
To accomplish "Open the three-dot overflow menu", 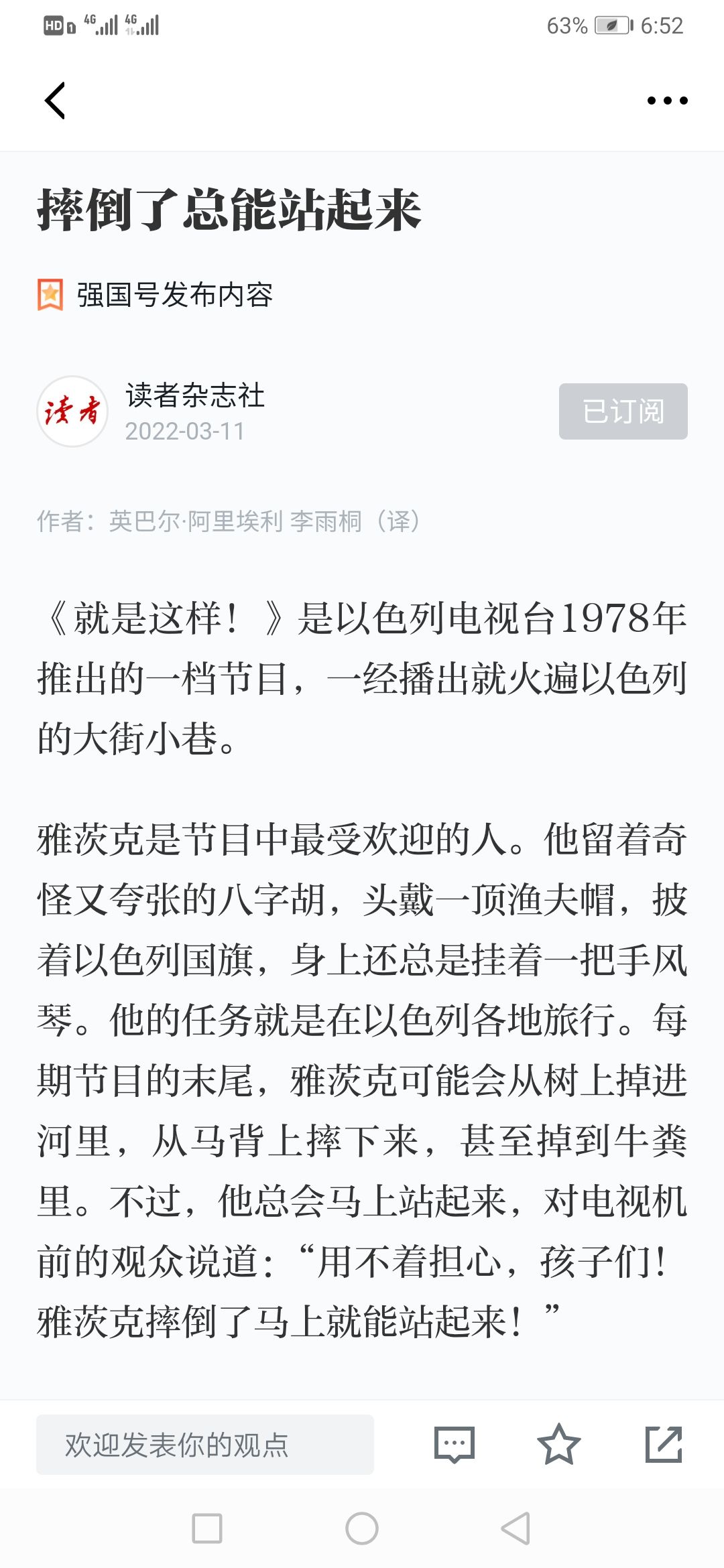I will (x=667, y=101).
